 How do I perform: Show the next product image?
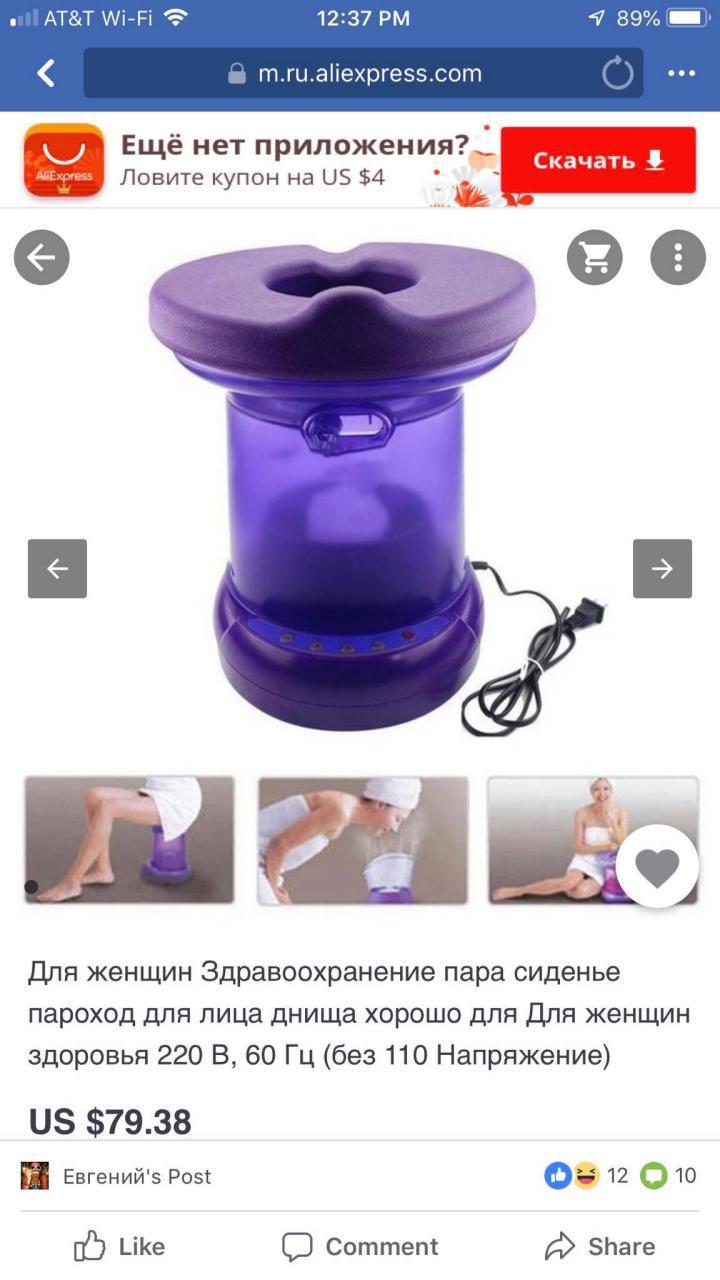(662, 568)
